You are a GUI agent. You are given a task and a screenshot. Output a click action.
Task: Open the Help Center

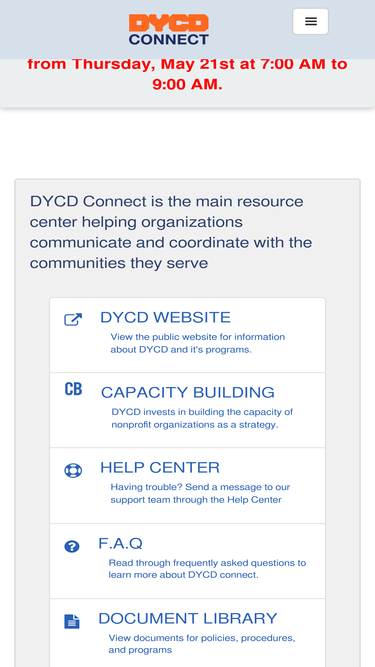click(188, 485)
